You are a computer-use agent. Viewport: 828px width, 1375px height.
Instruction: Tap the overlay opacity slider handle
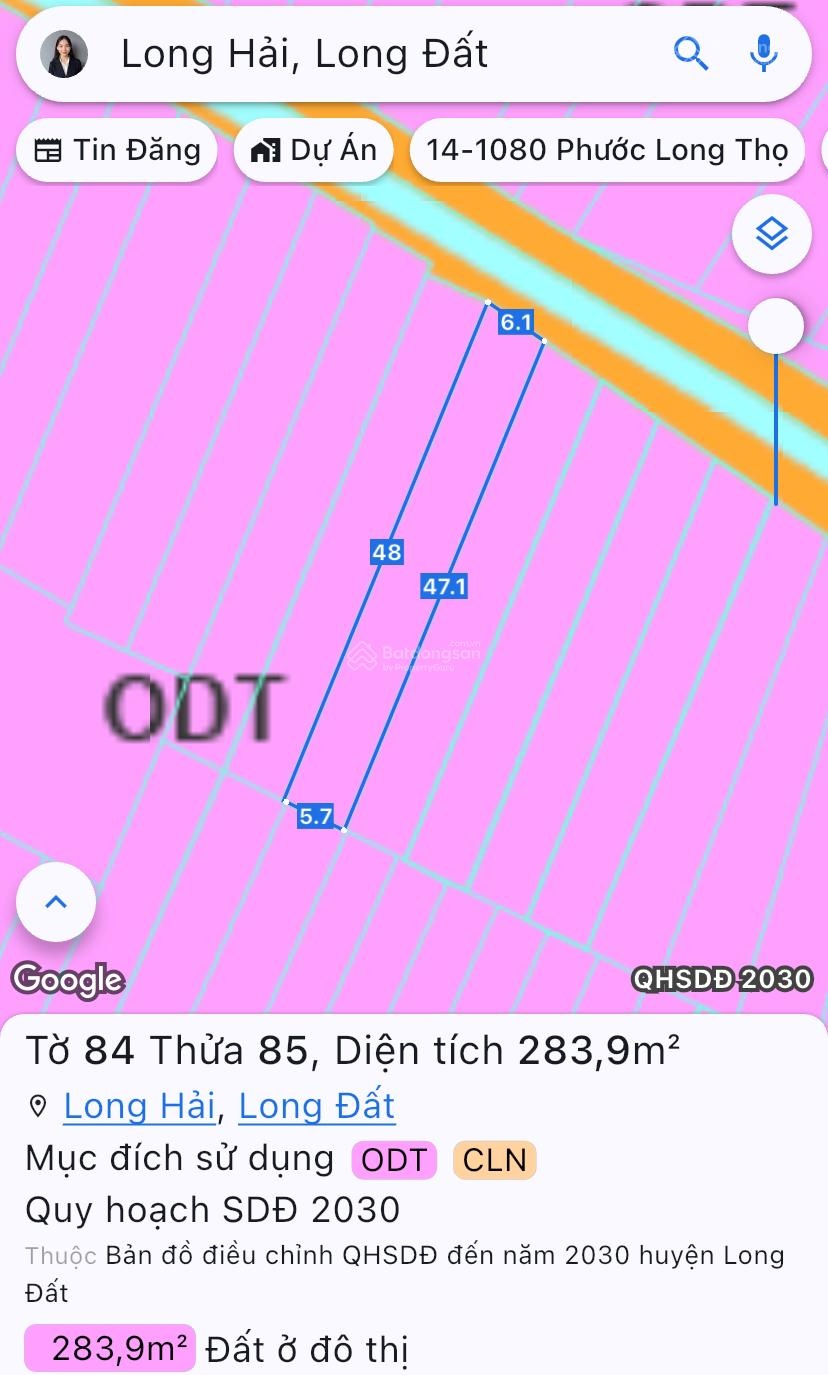point(775,326)
